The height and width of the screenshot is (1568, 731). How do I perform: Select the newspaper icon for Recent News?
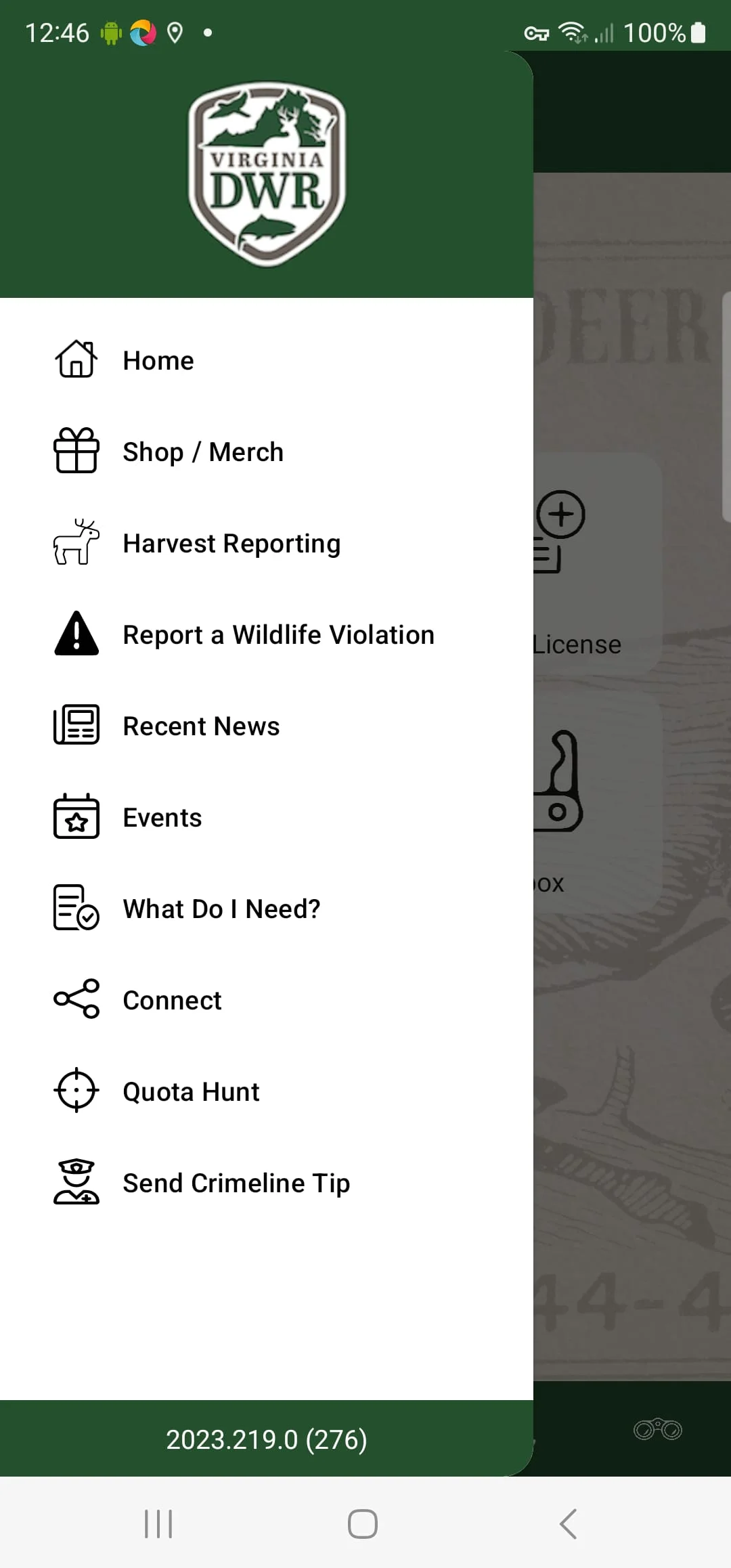click(76, 725)
